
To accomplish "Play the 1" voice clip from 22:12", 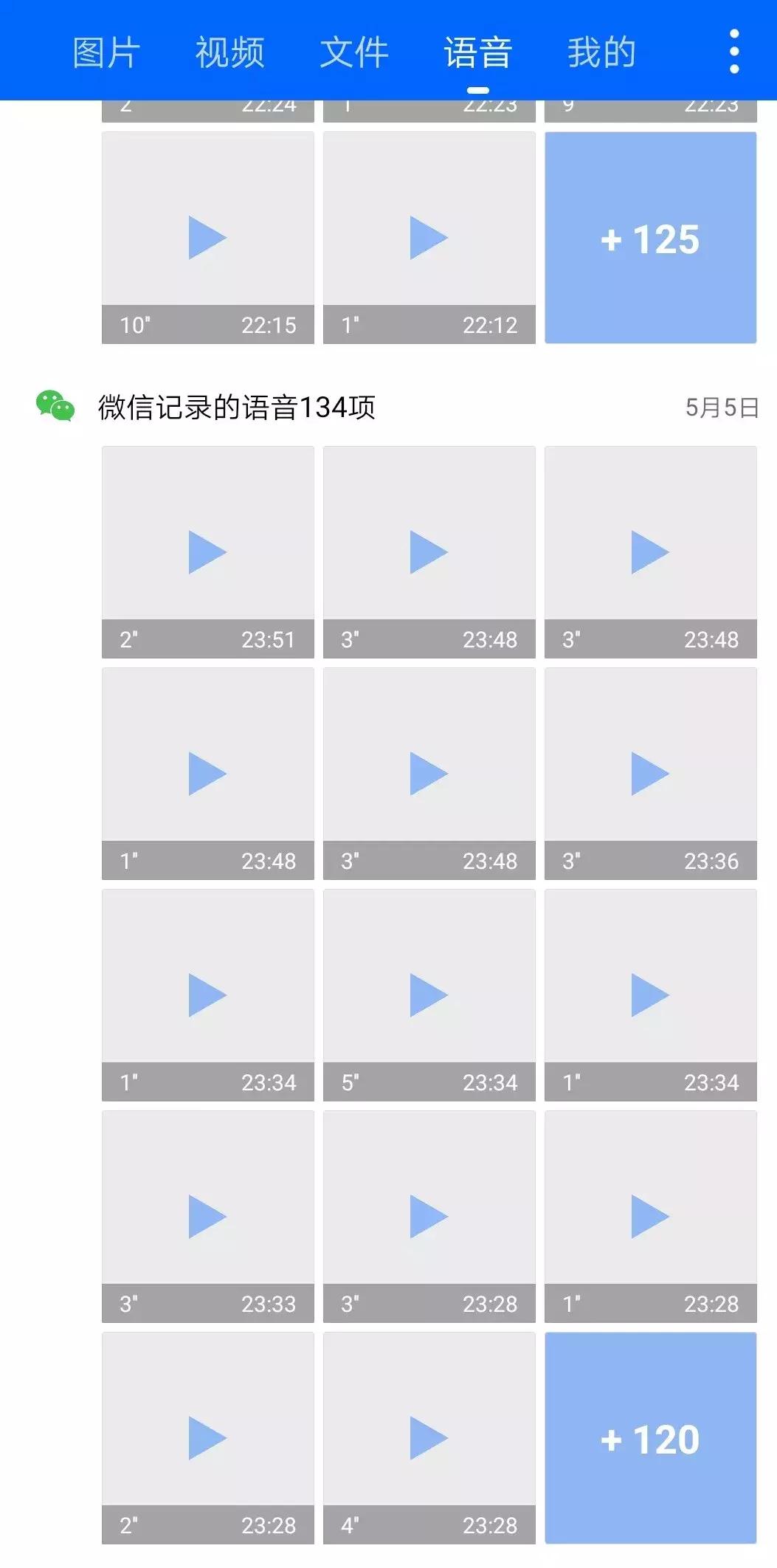I will click(429, 236).
